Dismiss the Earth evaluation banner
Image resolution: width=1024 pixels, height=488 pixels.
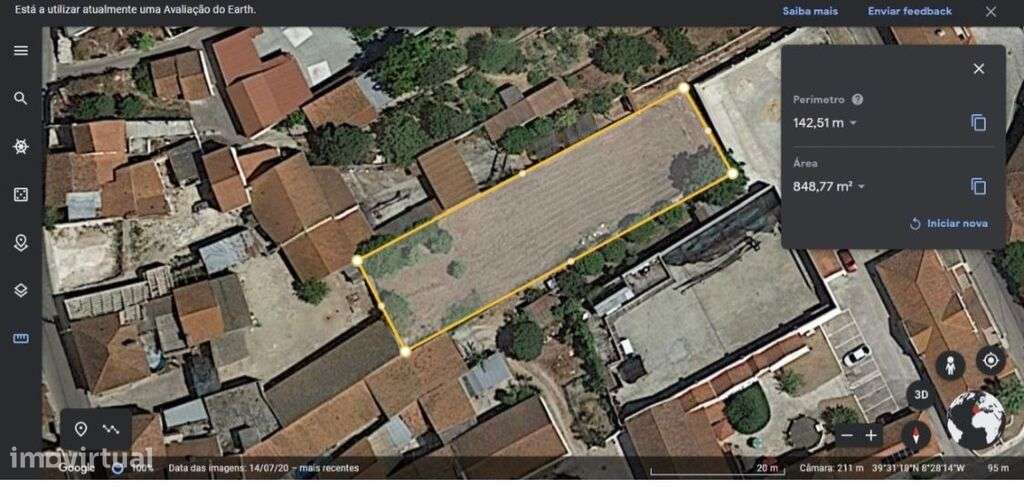991,12
